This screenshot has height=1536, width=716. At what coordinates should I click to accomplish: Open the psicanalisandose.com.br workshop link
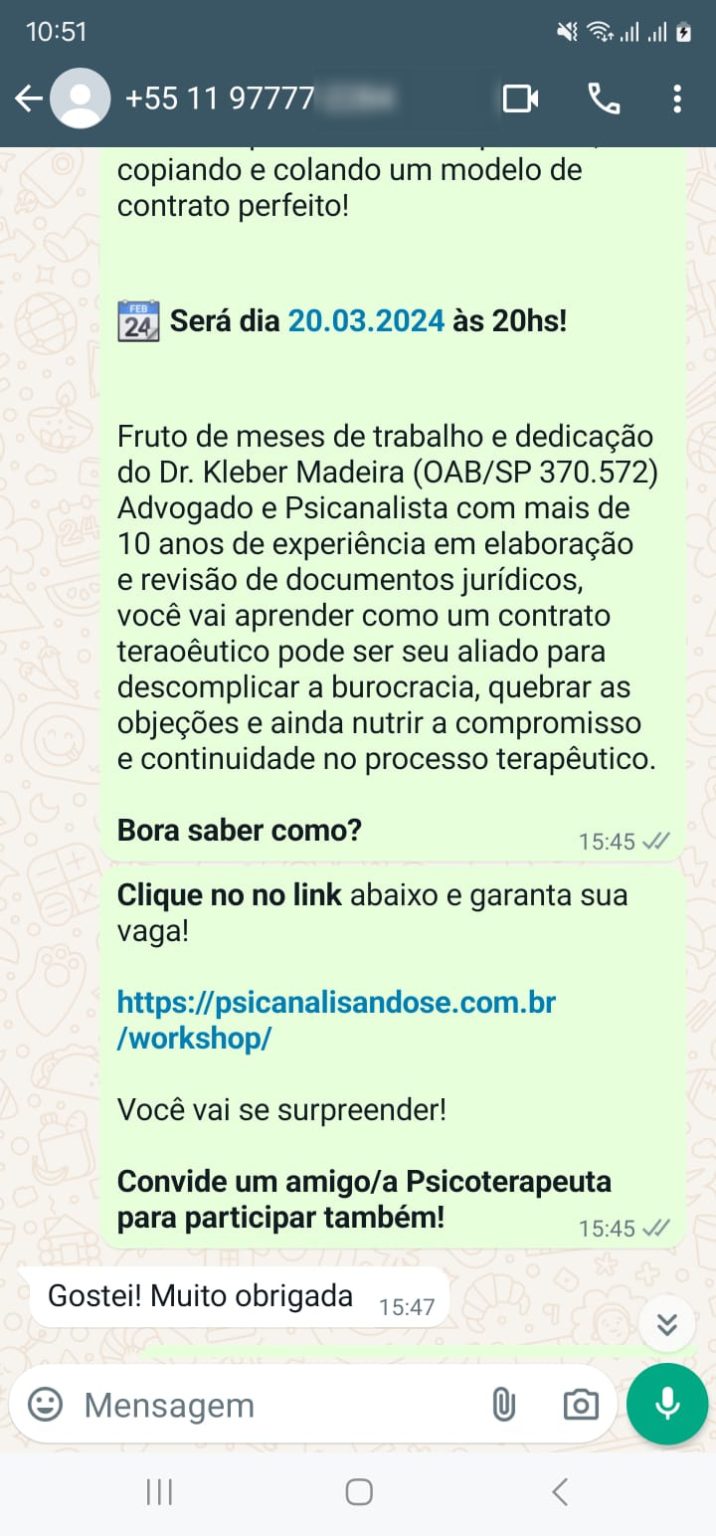coord(335,1020)
